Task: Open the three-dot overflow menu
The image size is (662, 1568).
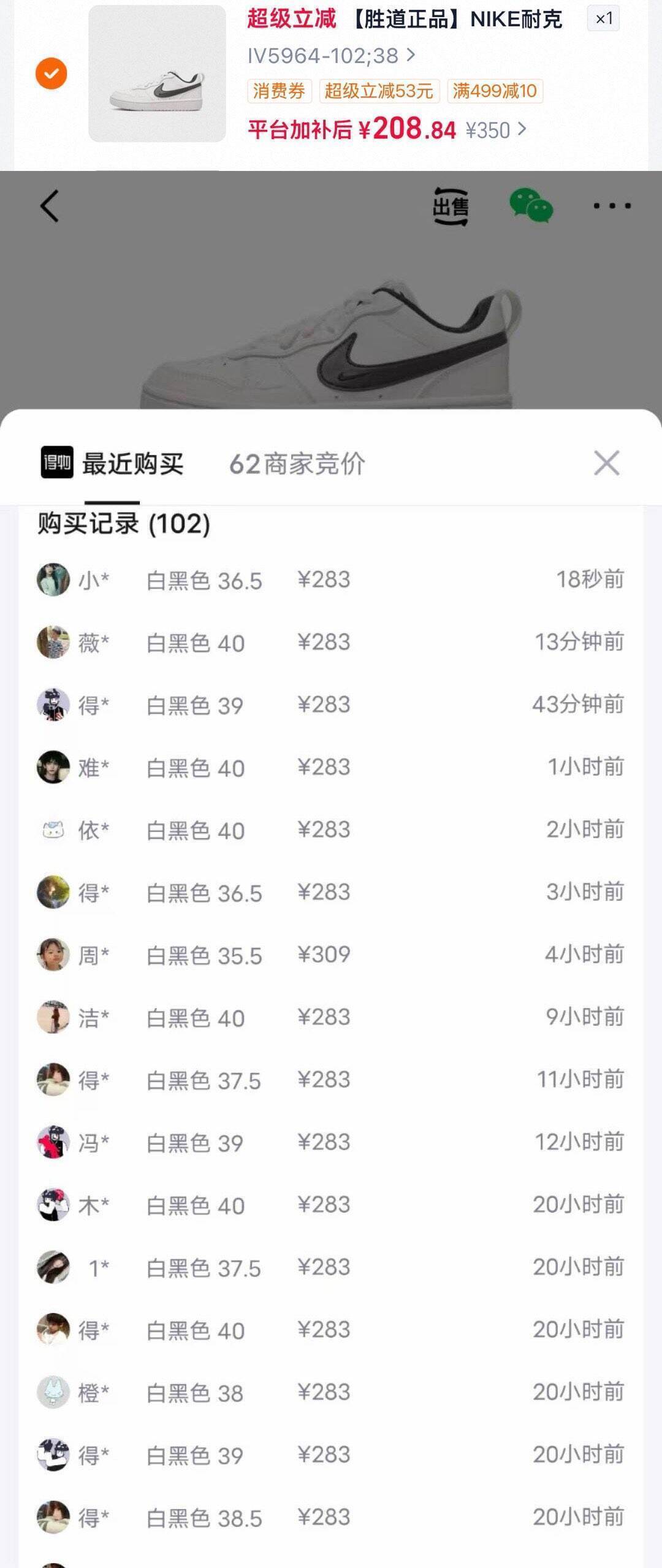Action: coord(612,206)
